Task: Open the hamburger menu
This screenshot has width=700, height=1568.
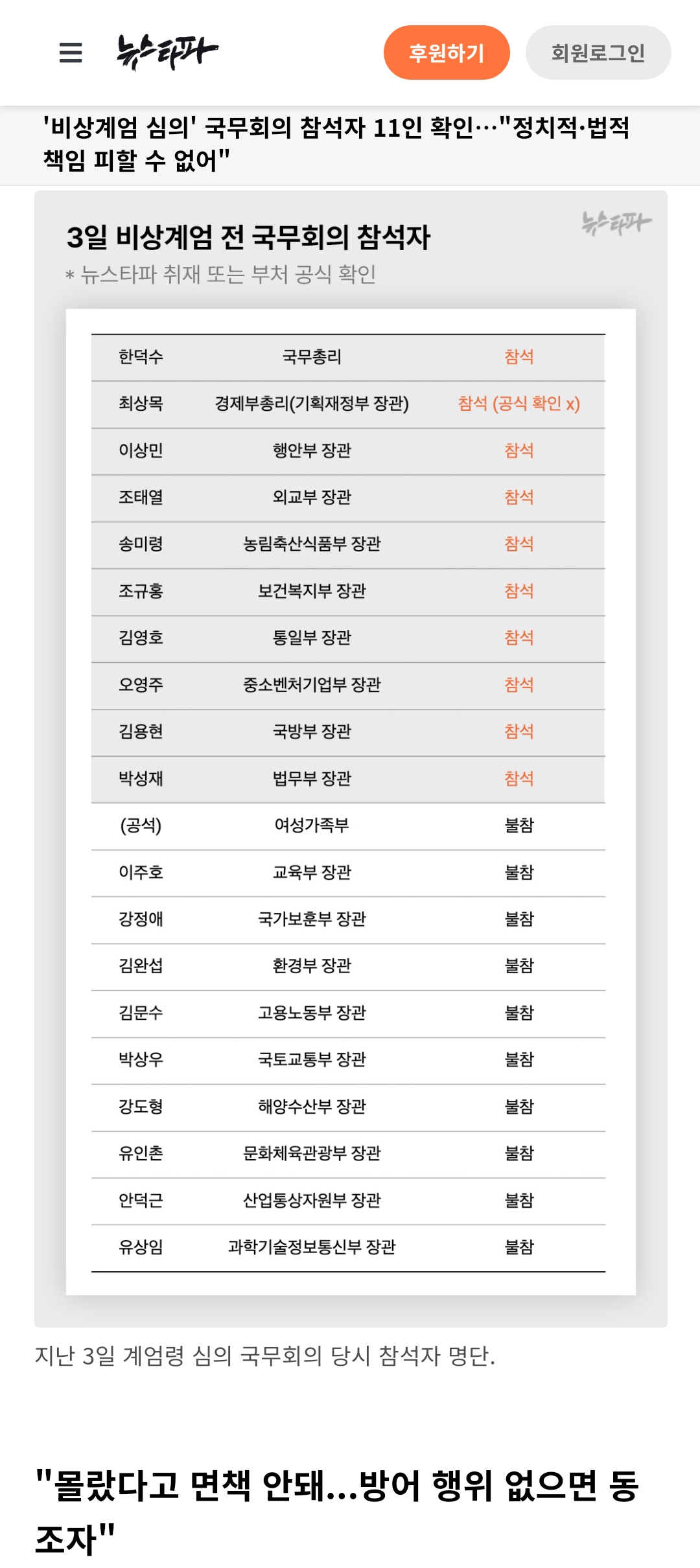Action: tap(71, 52)
